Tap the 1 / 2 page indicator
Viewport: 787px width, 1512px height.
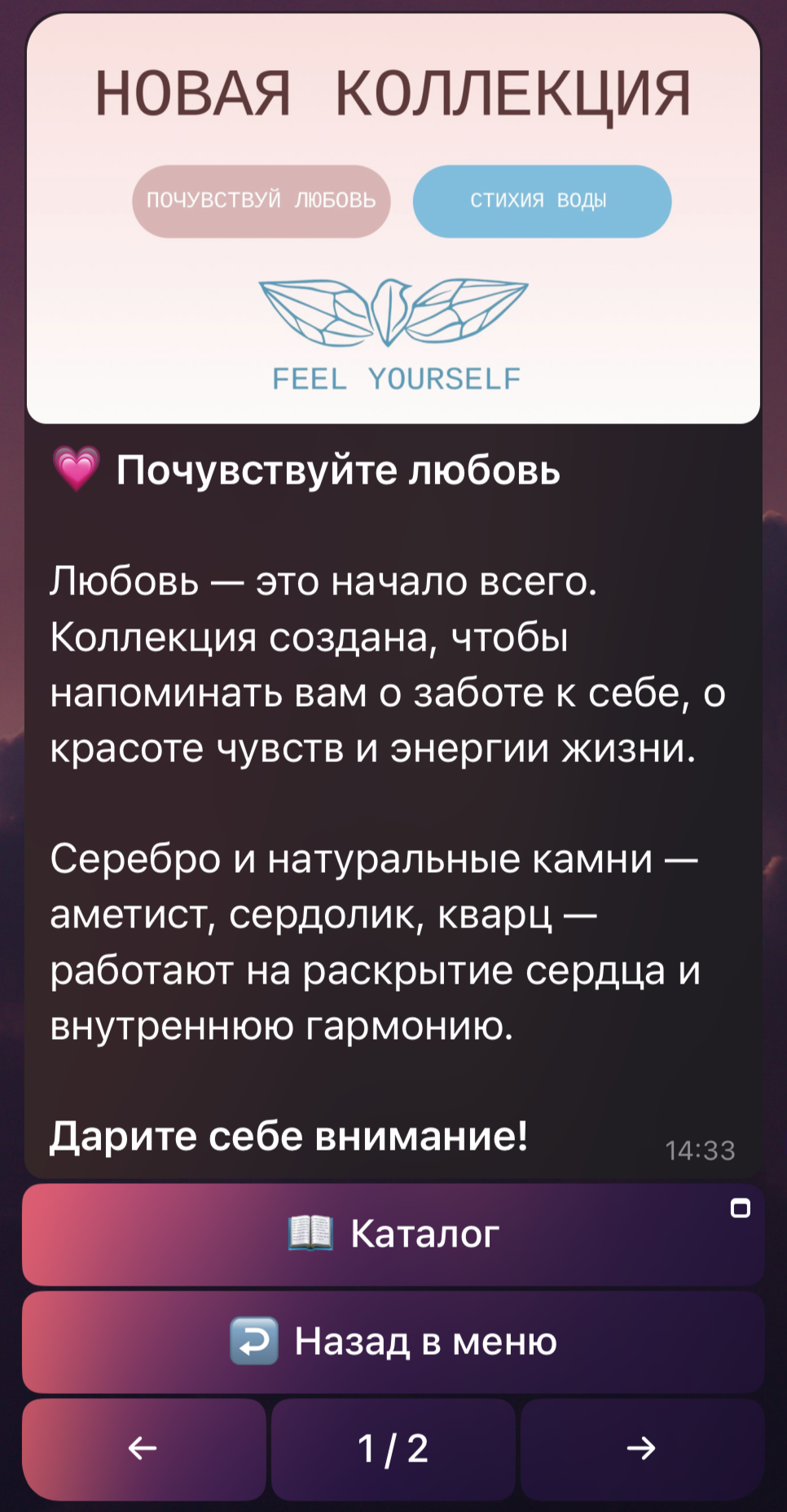(x=393, y=1448)
